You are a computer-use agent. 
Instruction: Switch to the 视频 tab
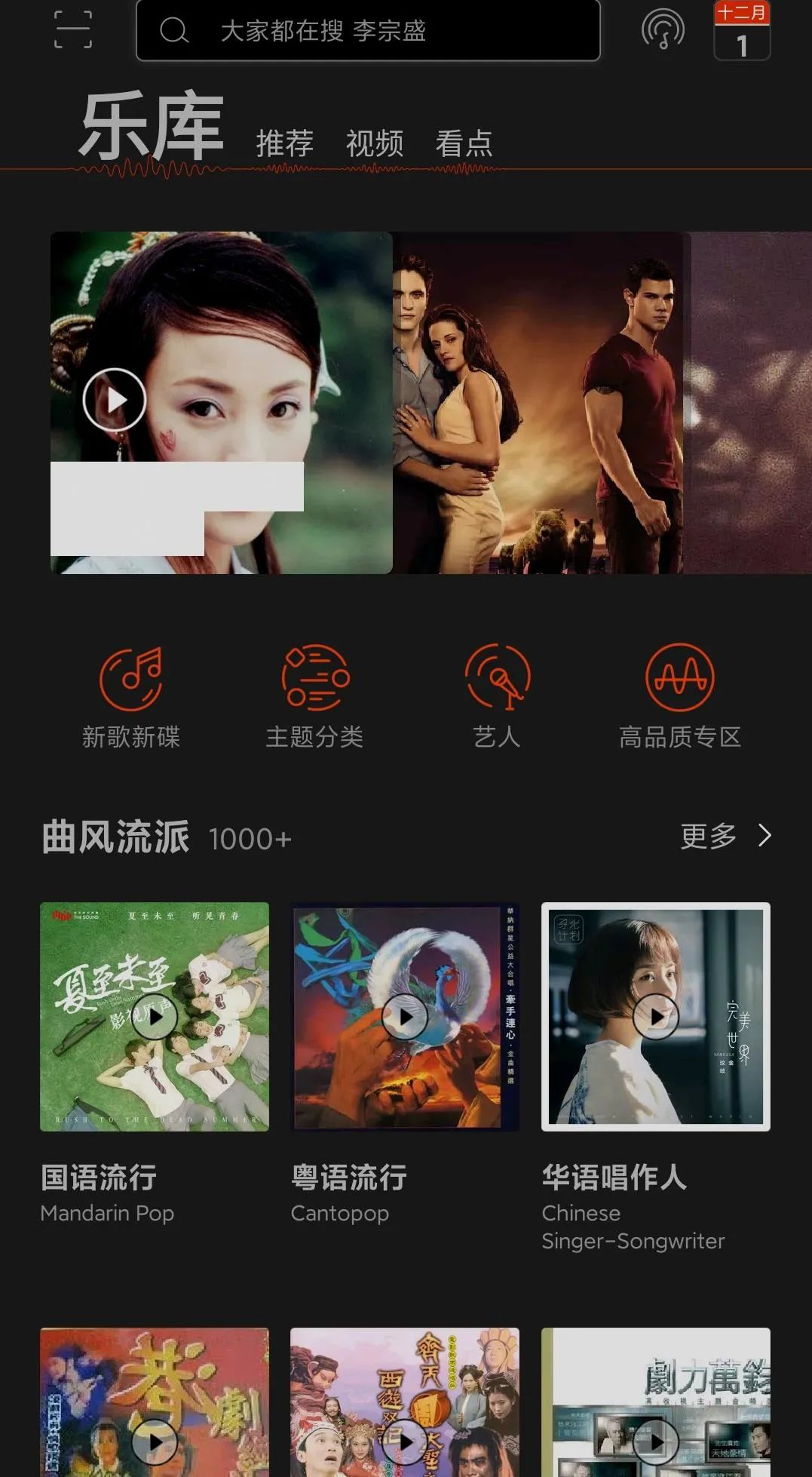[x=375, y=143]
